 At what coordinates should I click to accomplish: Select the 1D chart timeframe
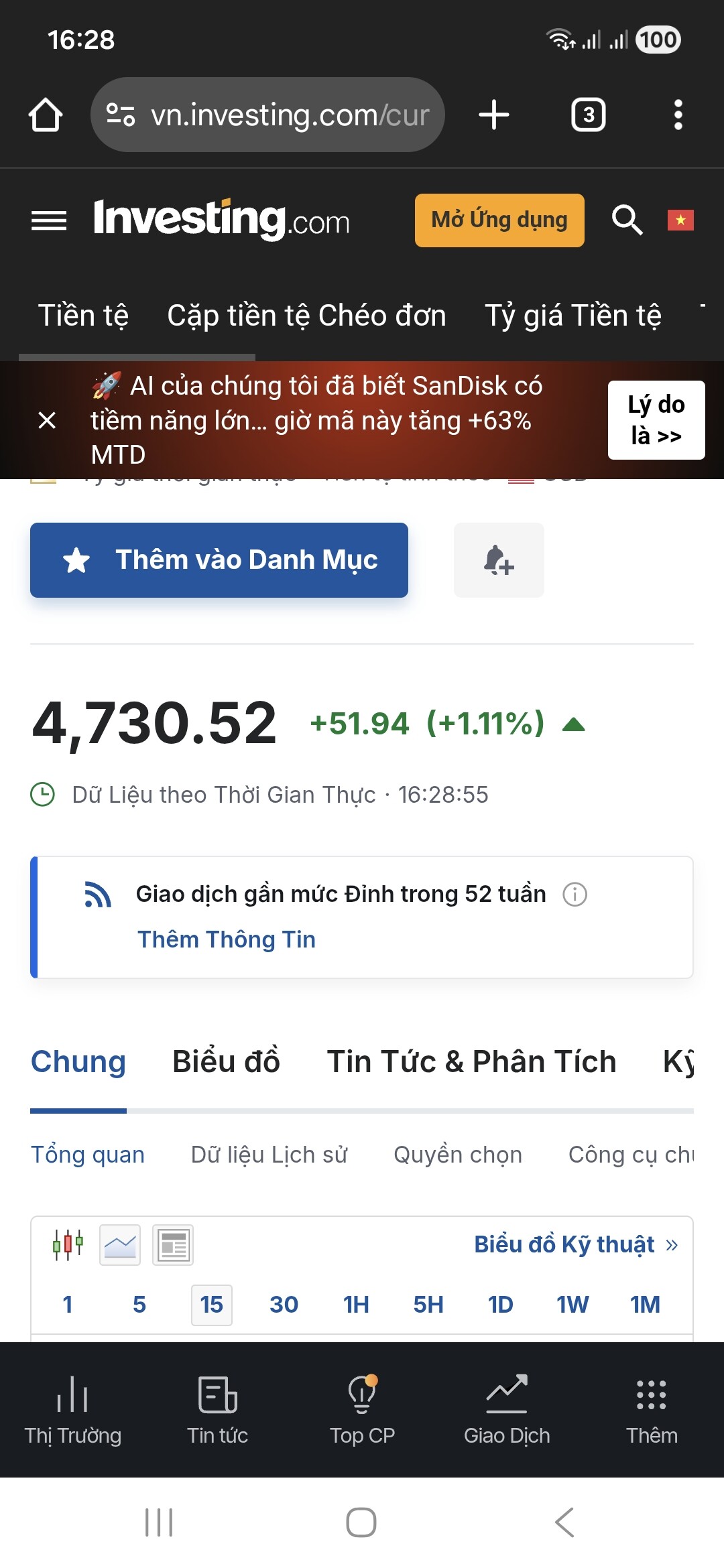coord(500,1305)
